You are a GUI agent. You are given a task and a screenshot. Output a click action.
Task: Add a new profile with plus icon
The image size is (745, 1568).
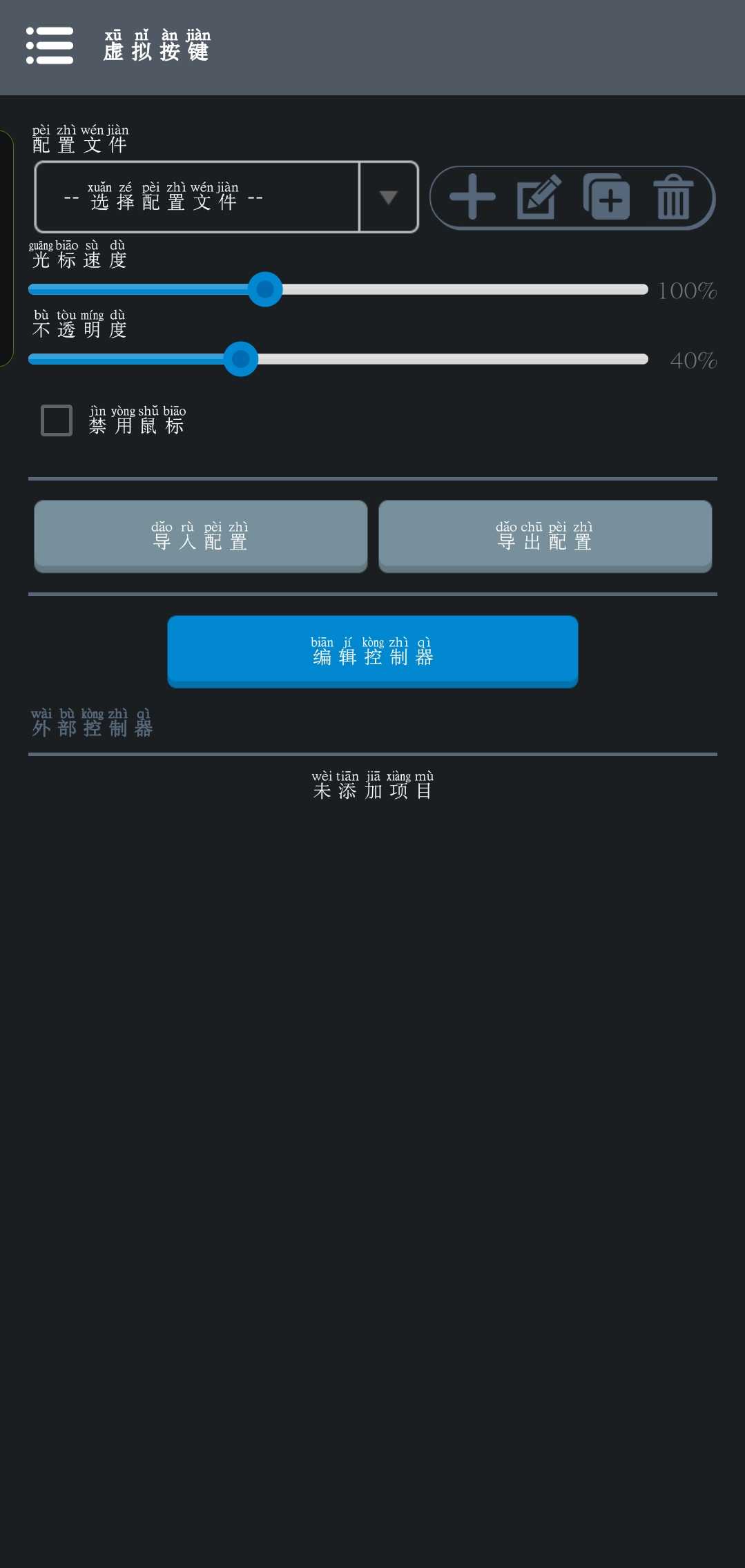click(472, 197)
